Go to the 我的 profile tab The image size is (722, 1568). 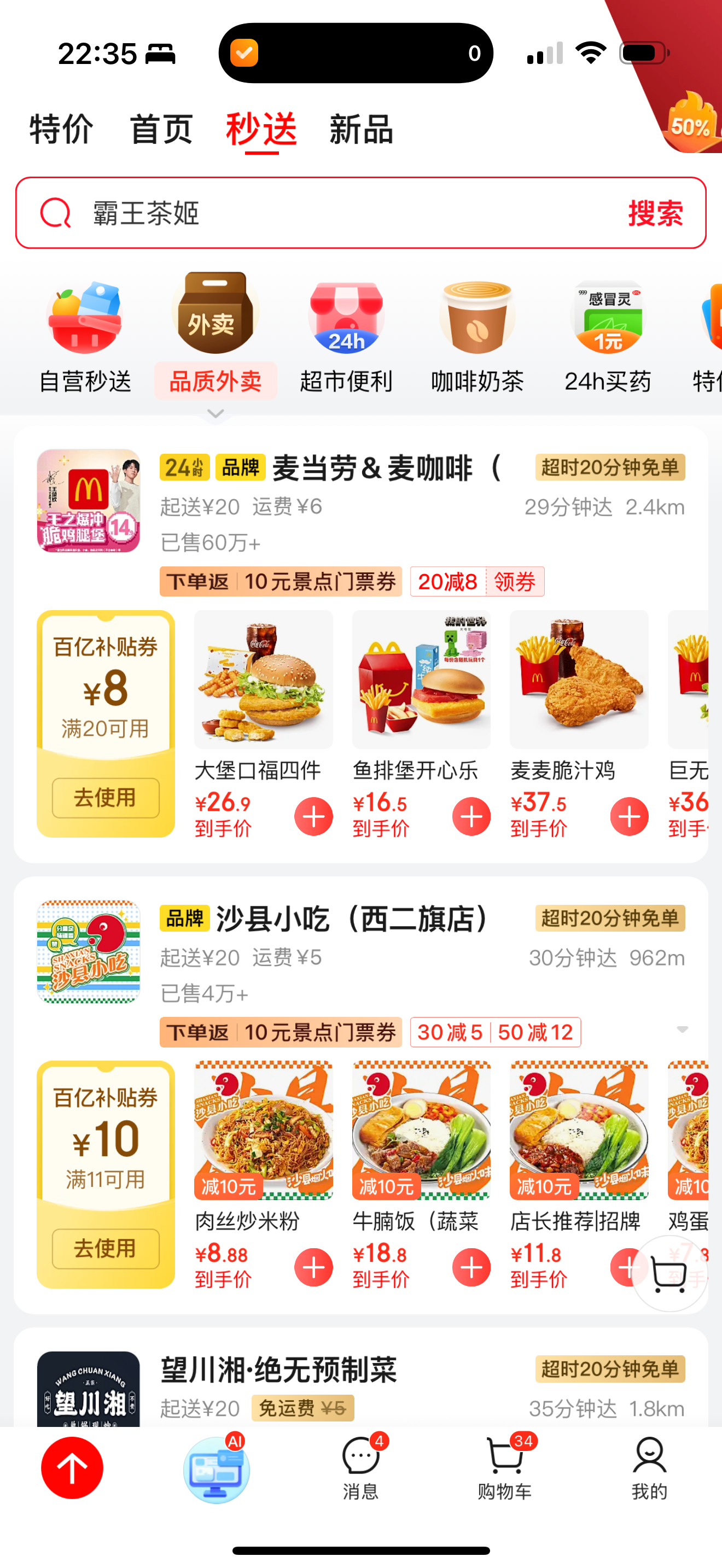pos(649,1468)
